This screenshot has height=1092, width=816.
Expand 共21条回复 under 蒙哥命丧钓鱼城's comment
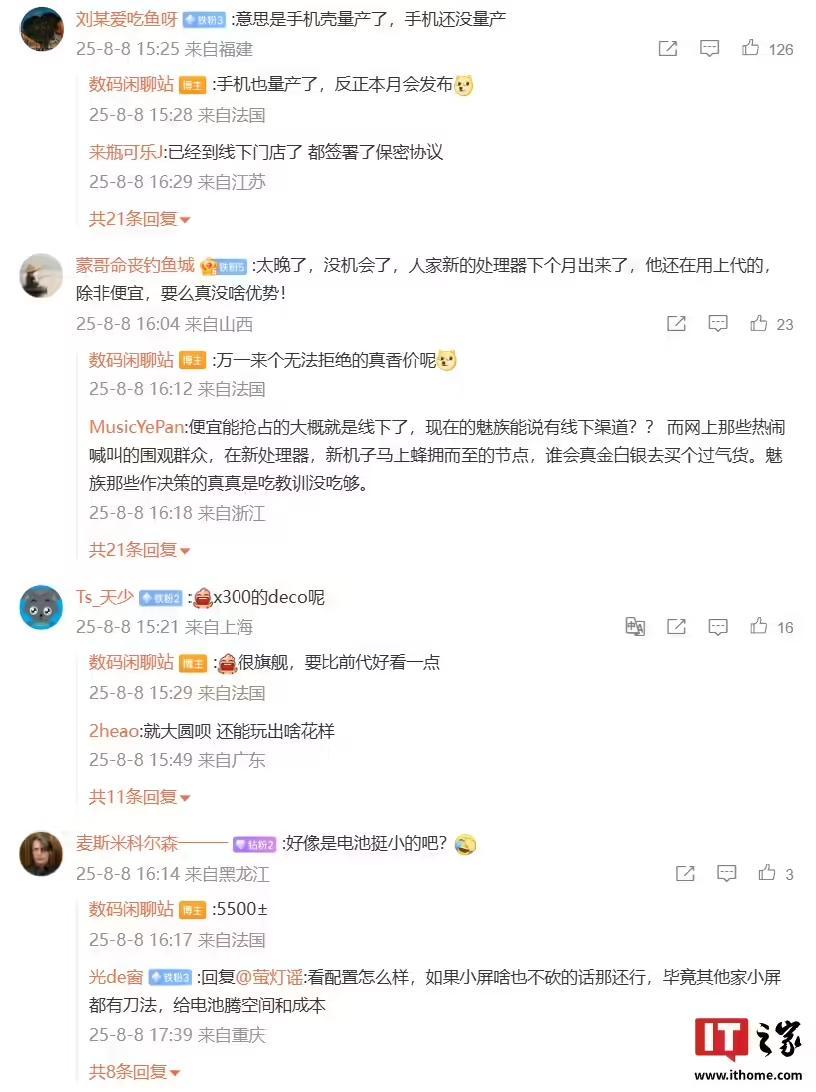(x=139, y=549)
